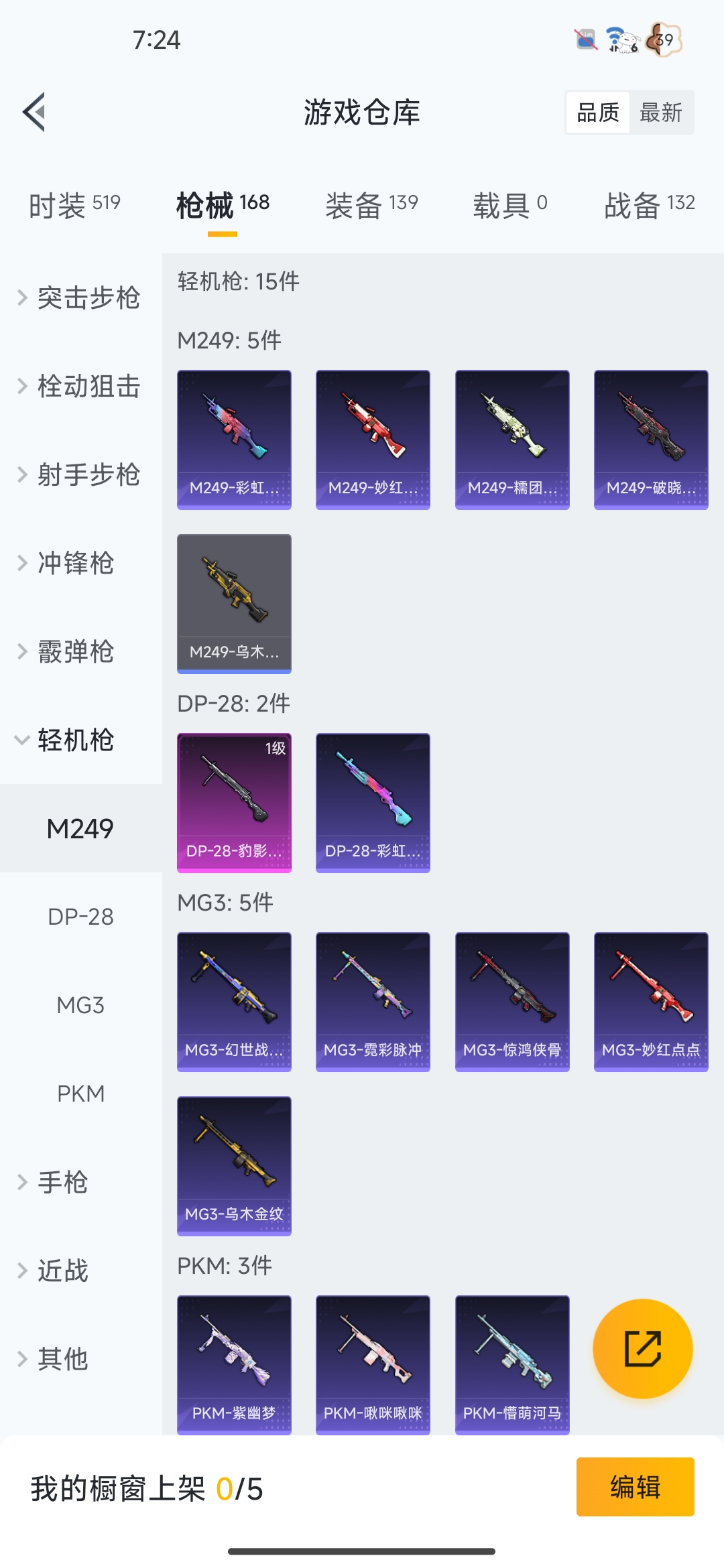Image resolution: width=724 pixels, height=1568 pixels.
Task: Select DP-28 in the sidebar
Action: coord(80,917)
